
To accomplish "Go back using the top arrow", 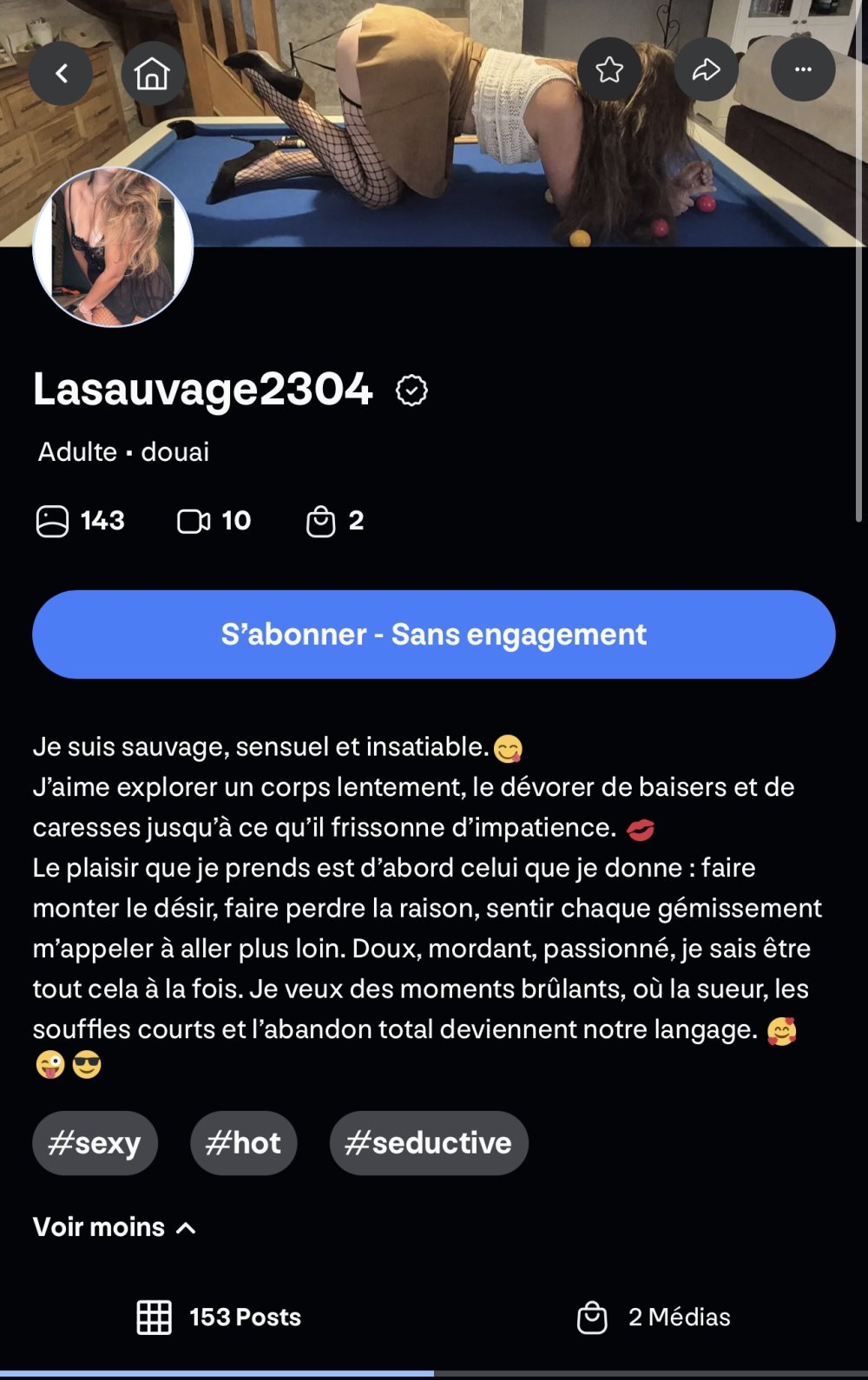I will coord(61,73).
